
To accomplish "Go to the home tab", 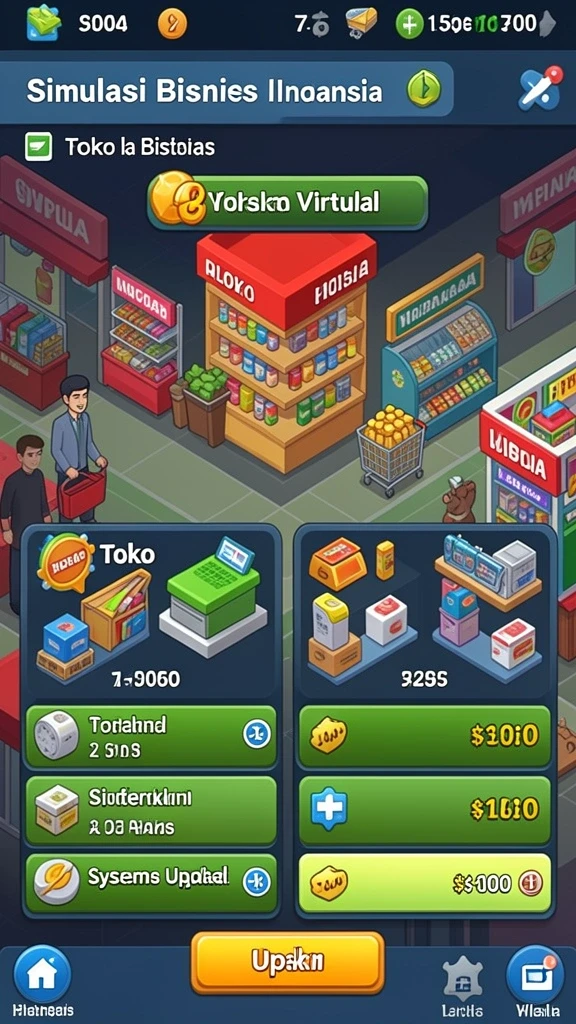I will coord(42,976).
